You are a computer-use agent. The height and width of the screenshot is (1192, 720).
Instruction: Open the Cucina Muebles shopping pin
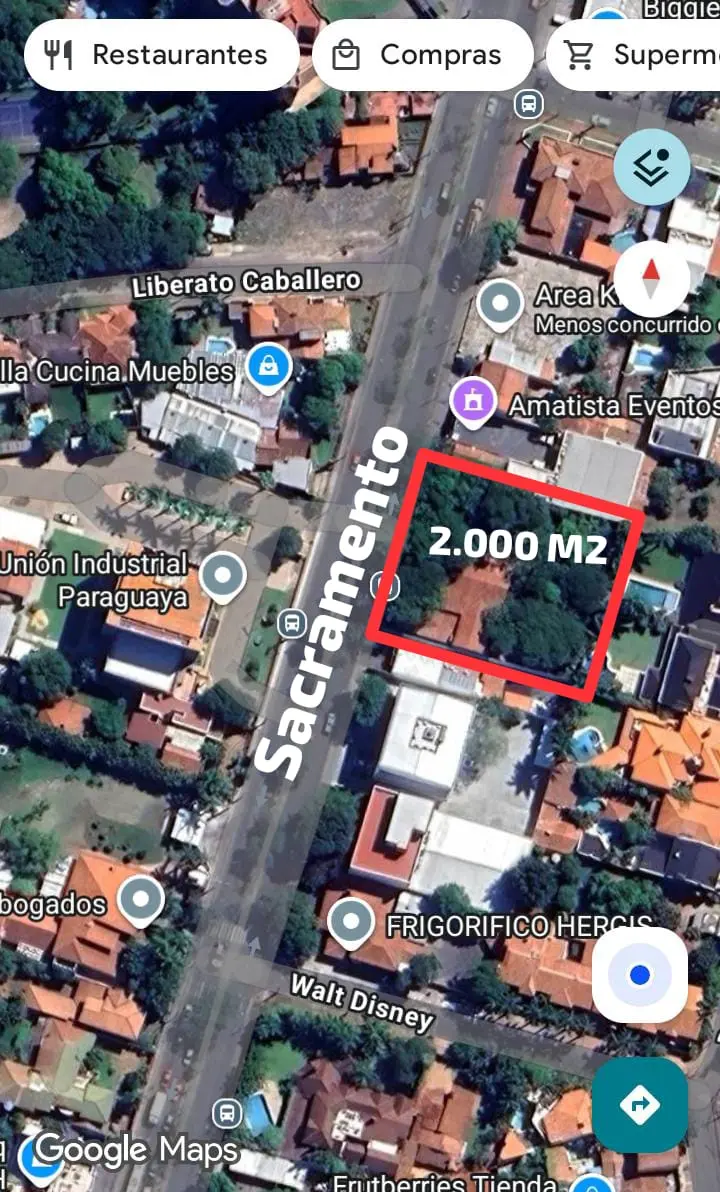pyautogui.click(x=269, y=367)
